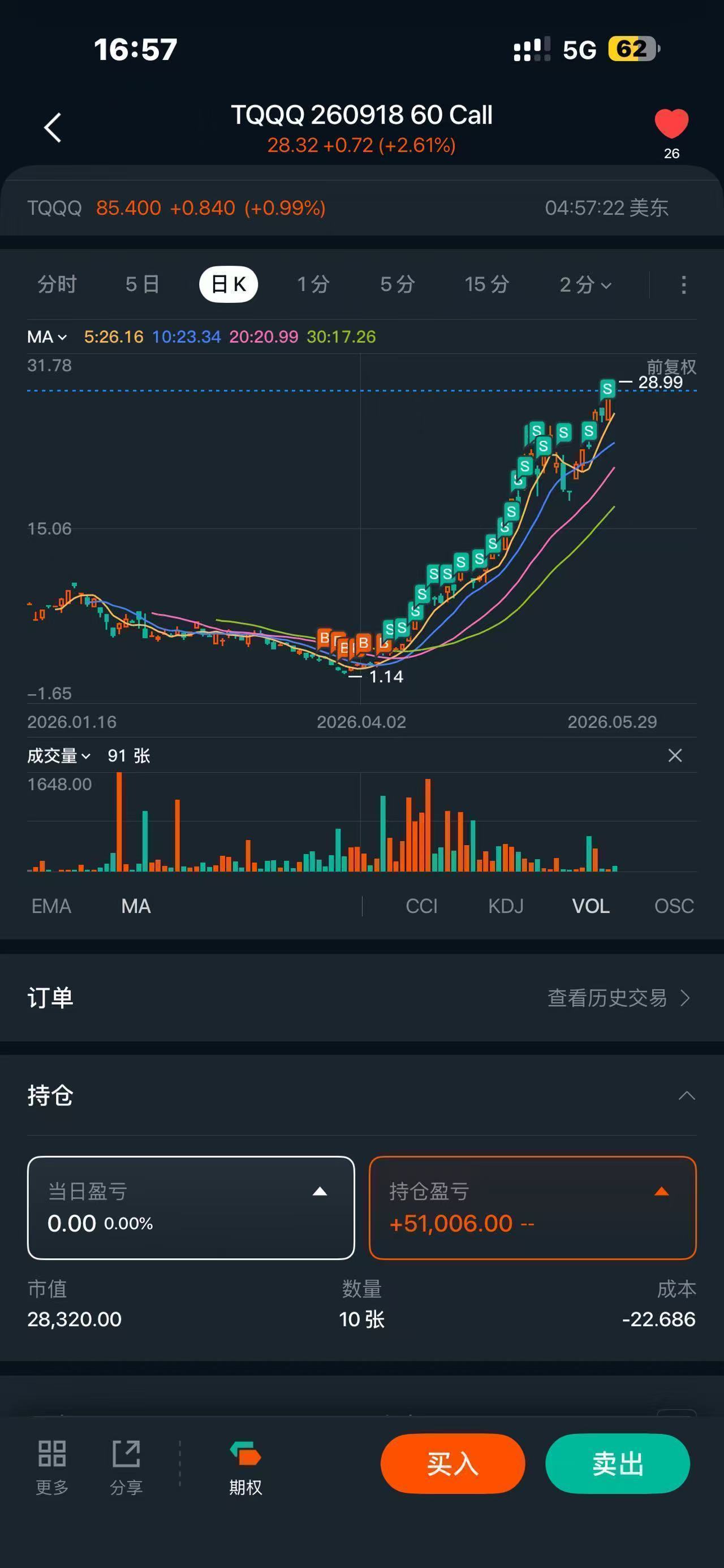Switch main indicator to EMA
The width and height of the screenshot is (724, 1568).
[51, 906]
